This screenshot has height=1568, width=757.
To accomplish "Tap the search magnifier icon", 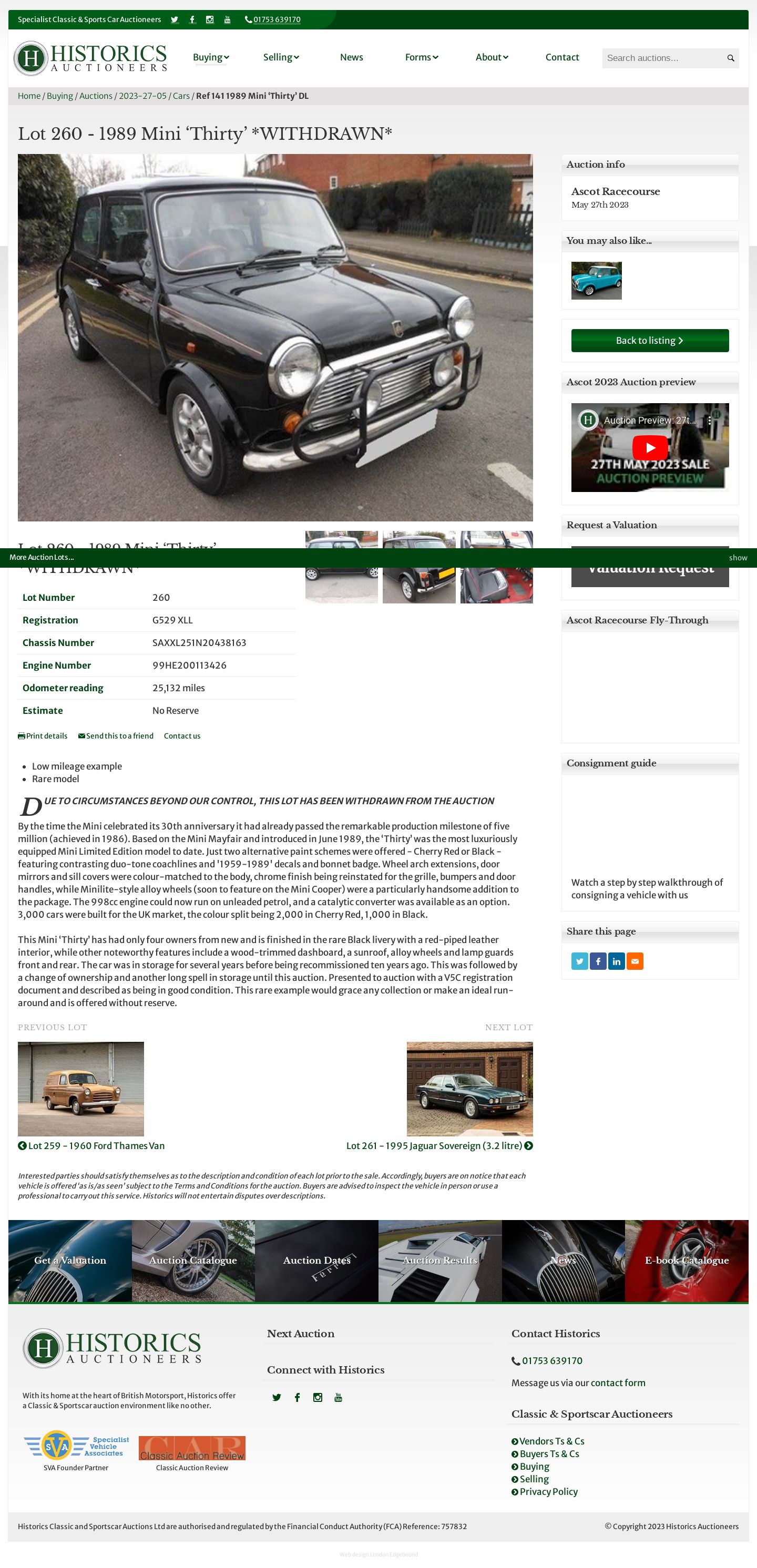I will (x=730, y=58).
